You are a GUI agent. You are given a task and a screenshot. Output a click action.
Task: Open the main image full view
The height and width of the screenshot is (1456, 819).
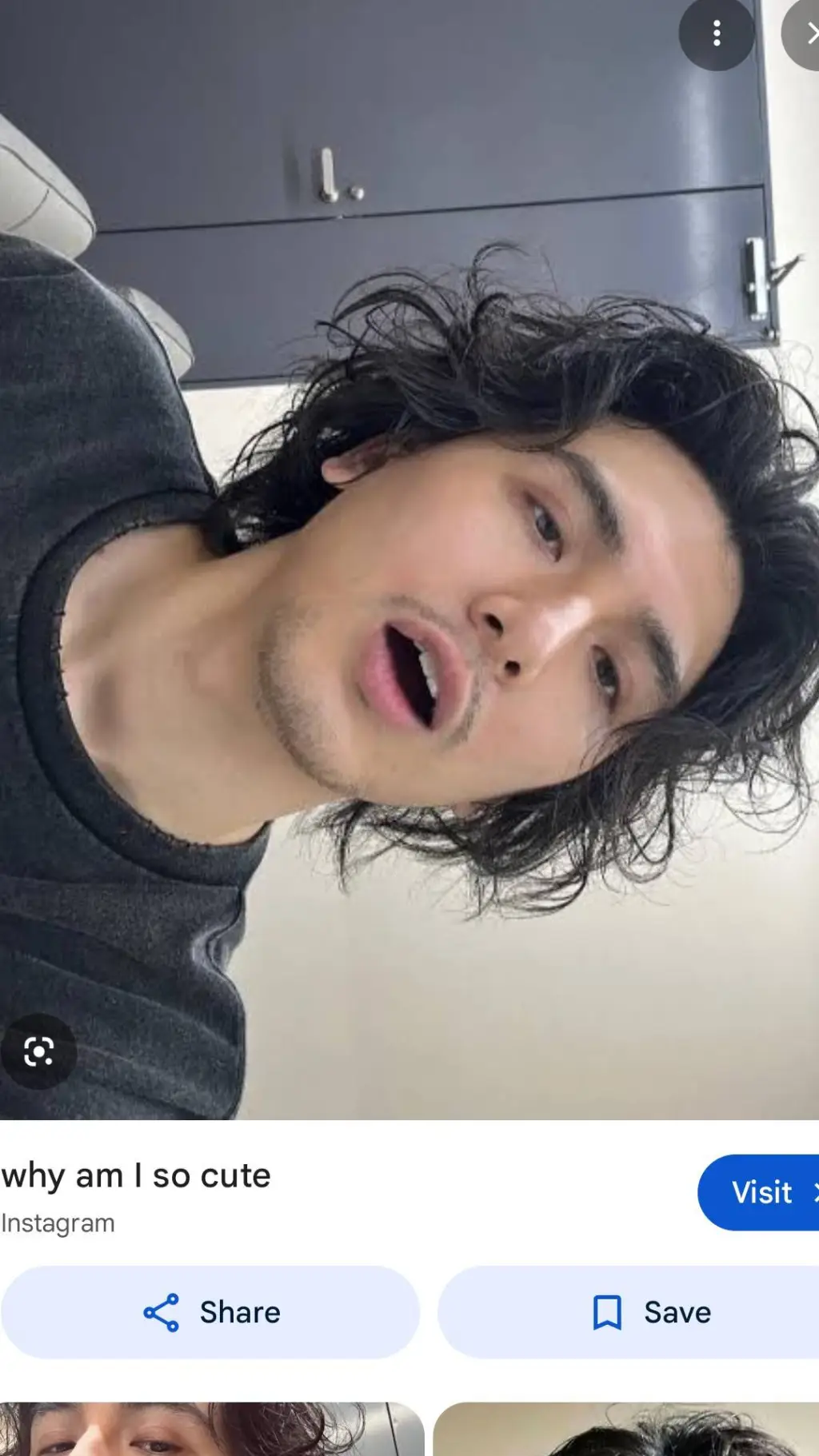click(x=409, y=560)
